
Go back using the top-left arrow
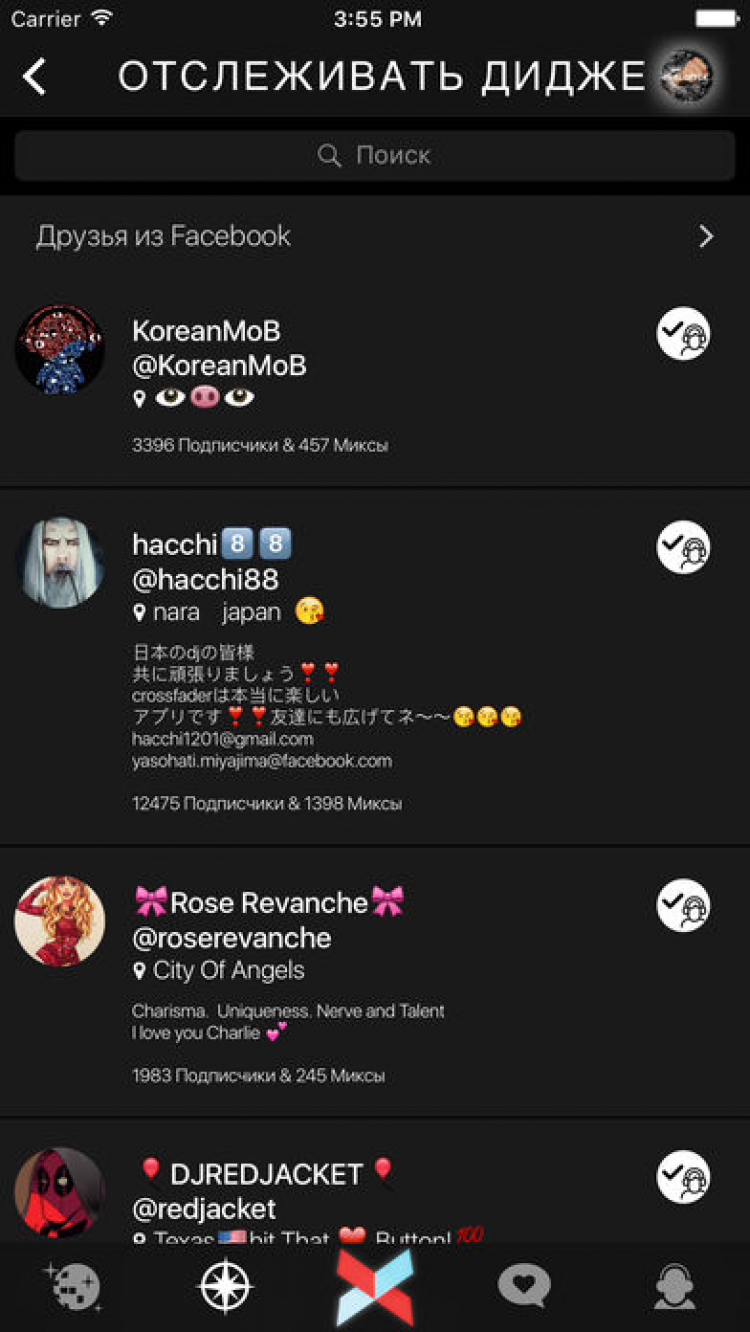point(36,76)
